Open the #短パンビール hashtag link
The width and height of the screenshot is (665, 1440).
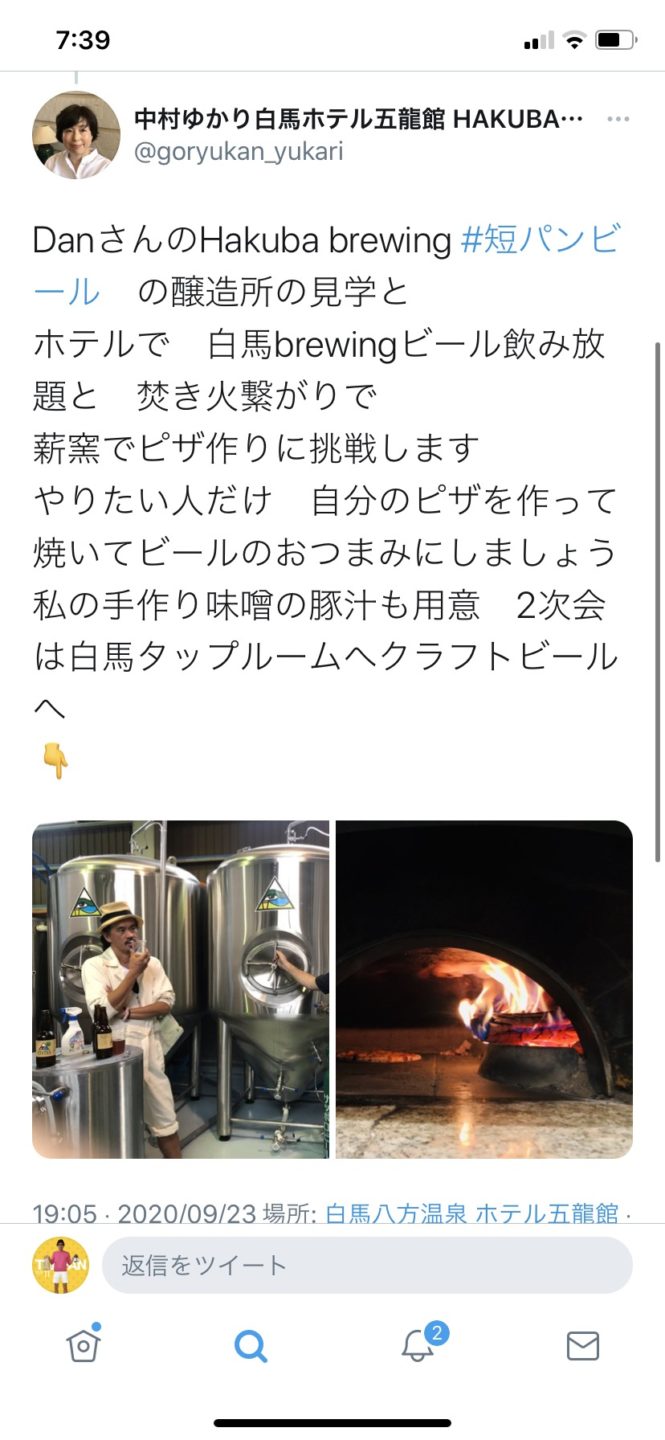pyautogui.click(x=540, y=240)
